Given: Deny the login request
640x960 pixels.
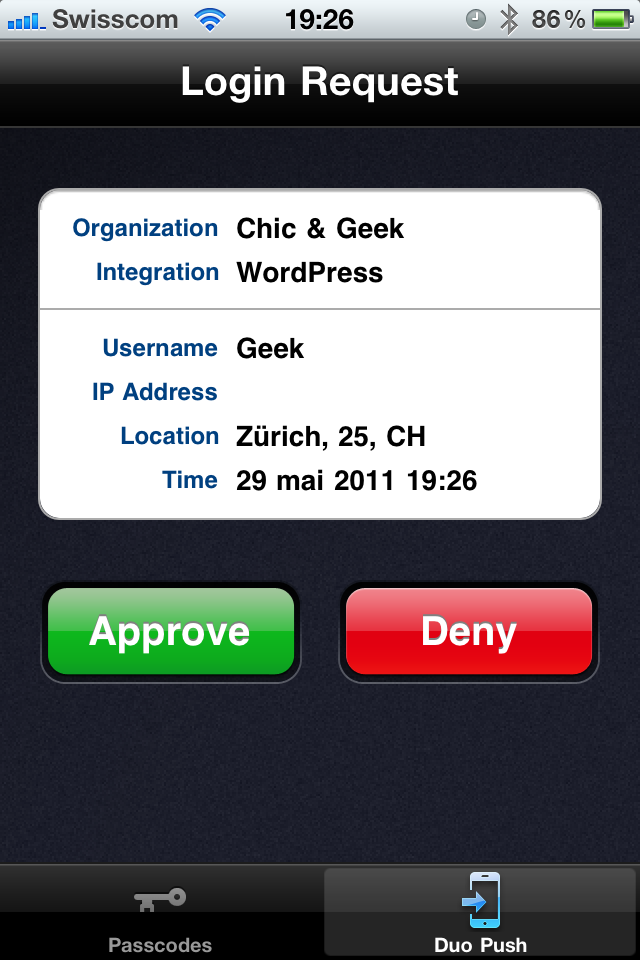Looking at the screenshot, I should pyautogui.click(x=469, y=632).
